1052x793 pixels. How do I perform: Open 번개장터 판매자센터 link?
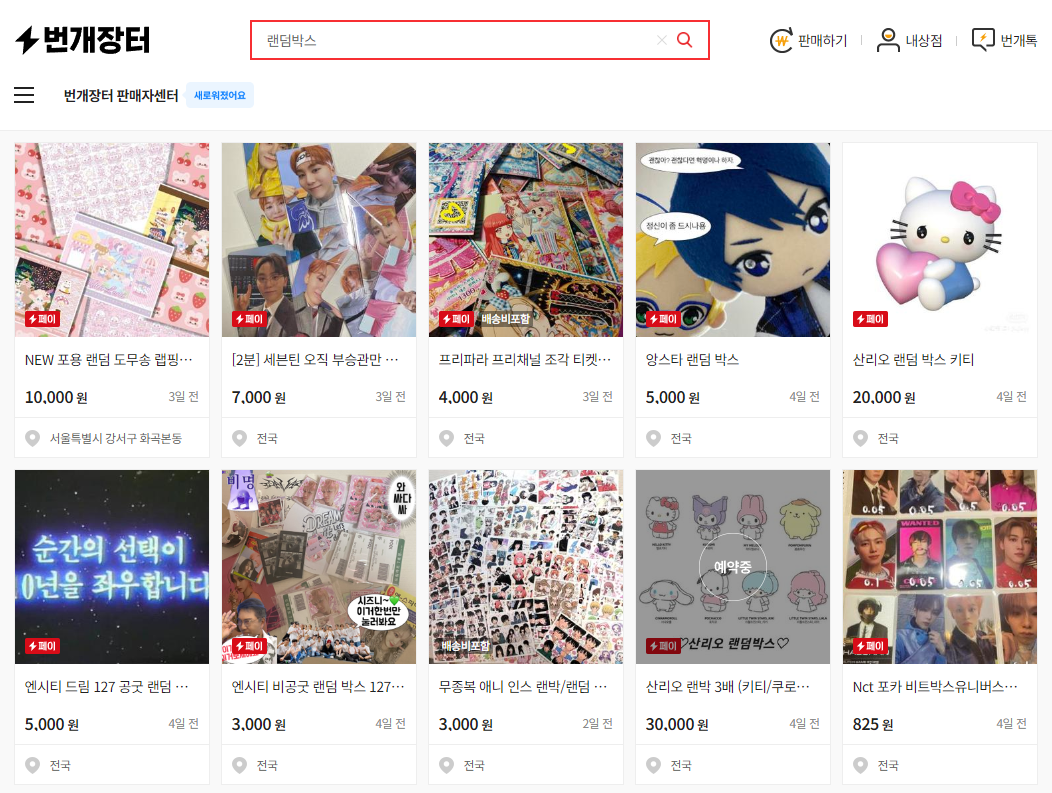pyautogui.click(x=121, y=96)
